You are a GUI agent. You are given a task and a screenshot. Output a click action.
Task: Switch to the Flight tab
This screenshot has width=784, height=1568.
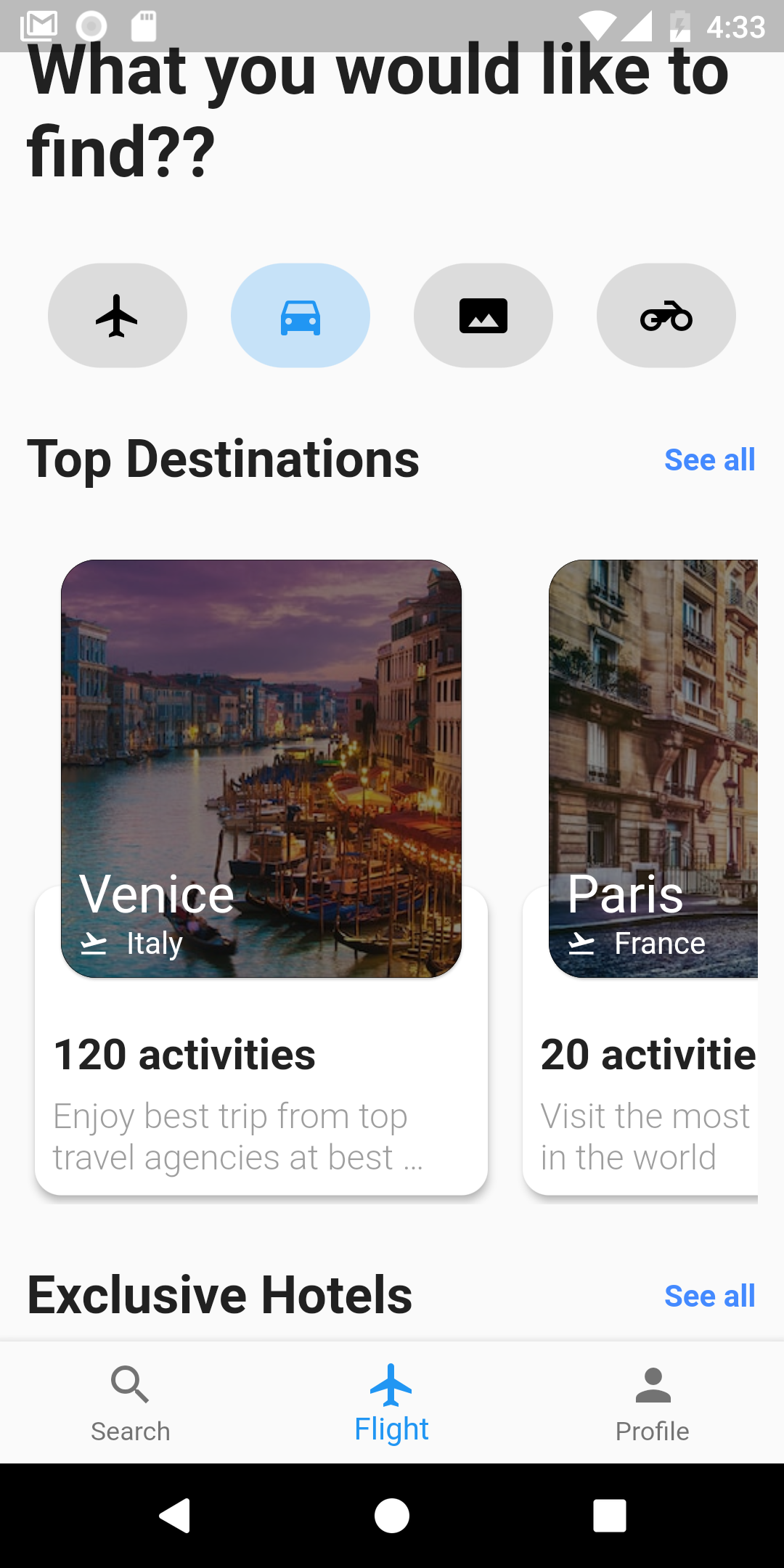tap(391, 1402)
